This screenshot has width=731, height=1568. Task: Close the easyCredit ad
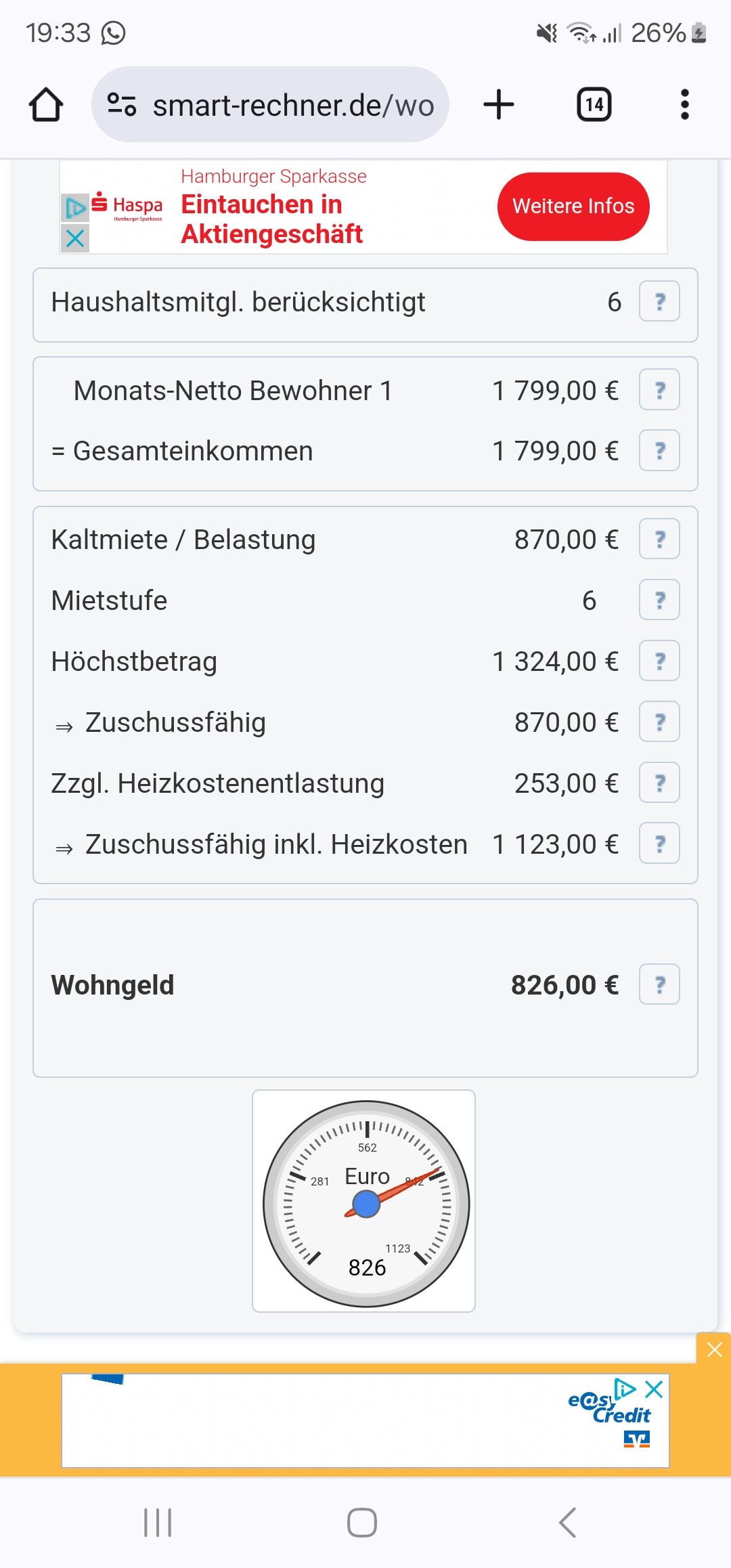tap(654, 1389)
